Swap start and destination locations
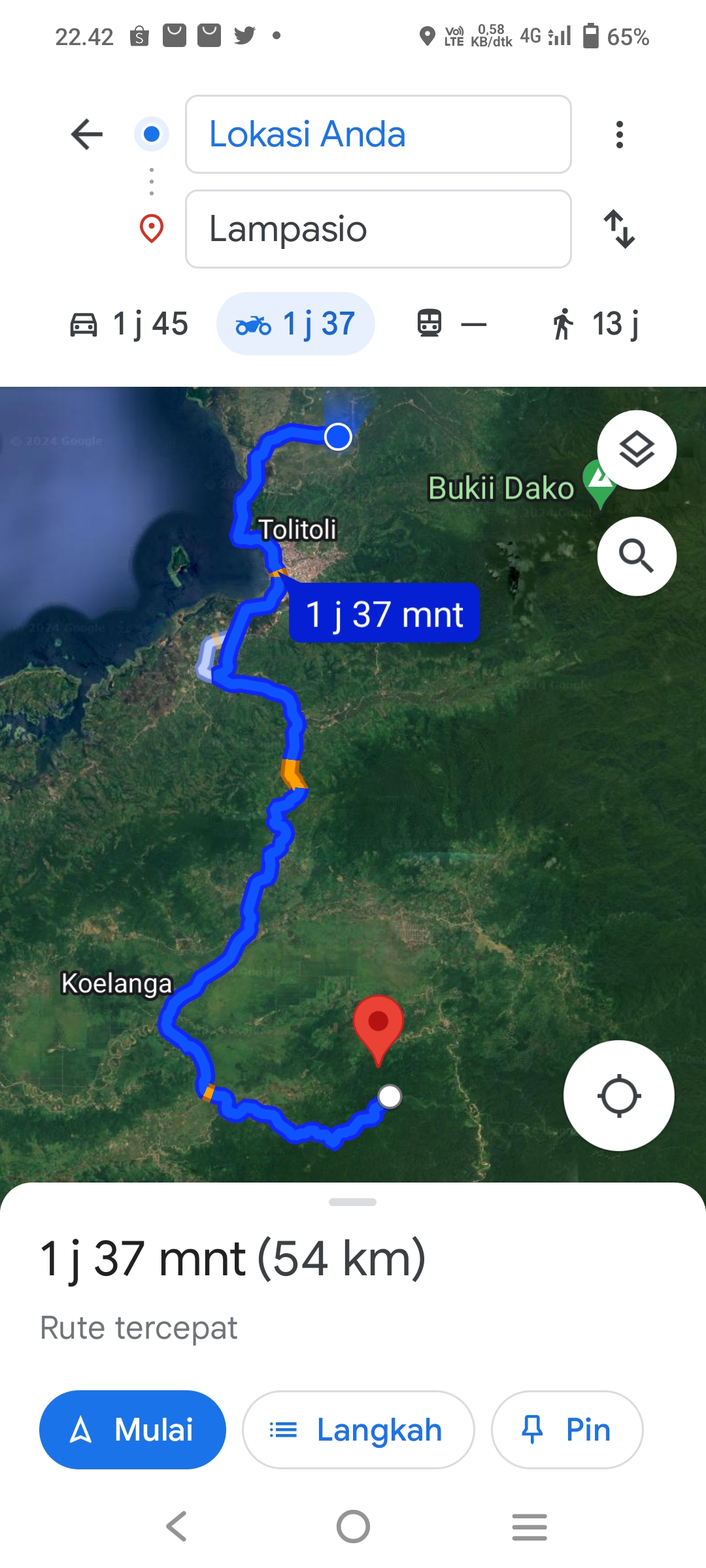 tap(619, 229)
